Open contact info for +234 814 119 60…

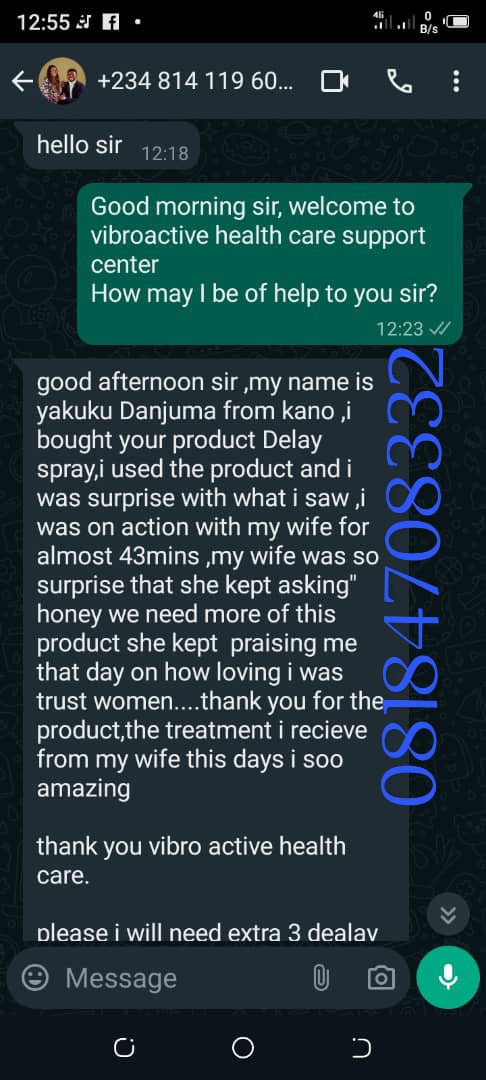click(x=196, y=82)
